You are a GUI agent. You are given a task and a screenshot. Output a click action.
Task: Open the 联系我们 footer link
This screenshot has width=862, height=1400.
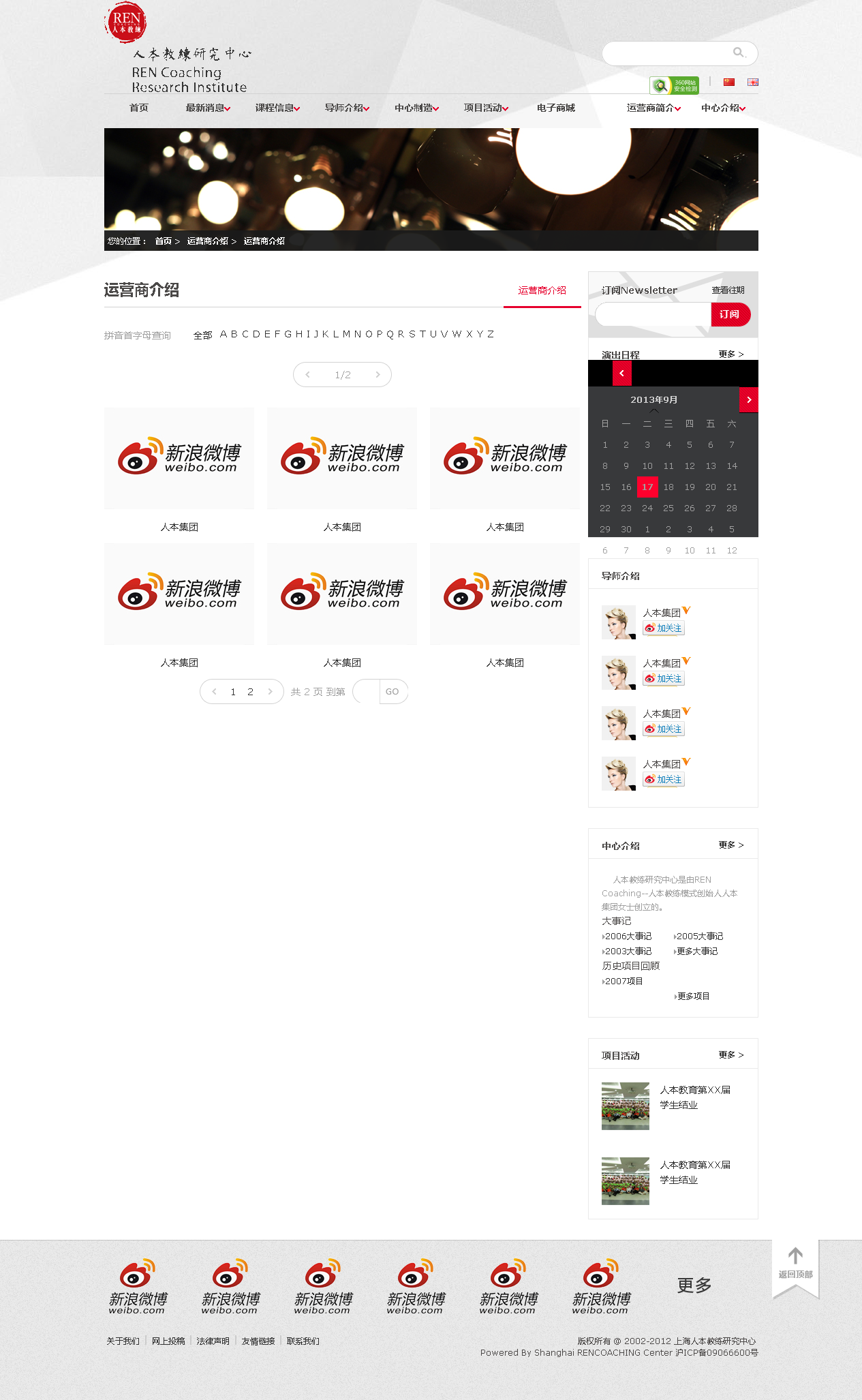click(x=303, y=1341)
